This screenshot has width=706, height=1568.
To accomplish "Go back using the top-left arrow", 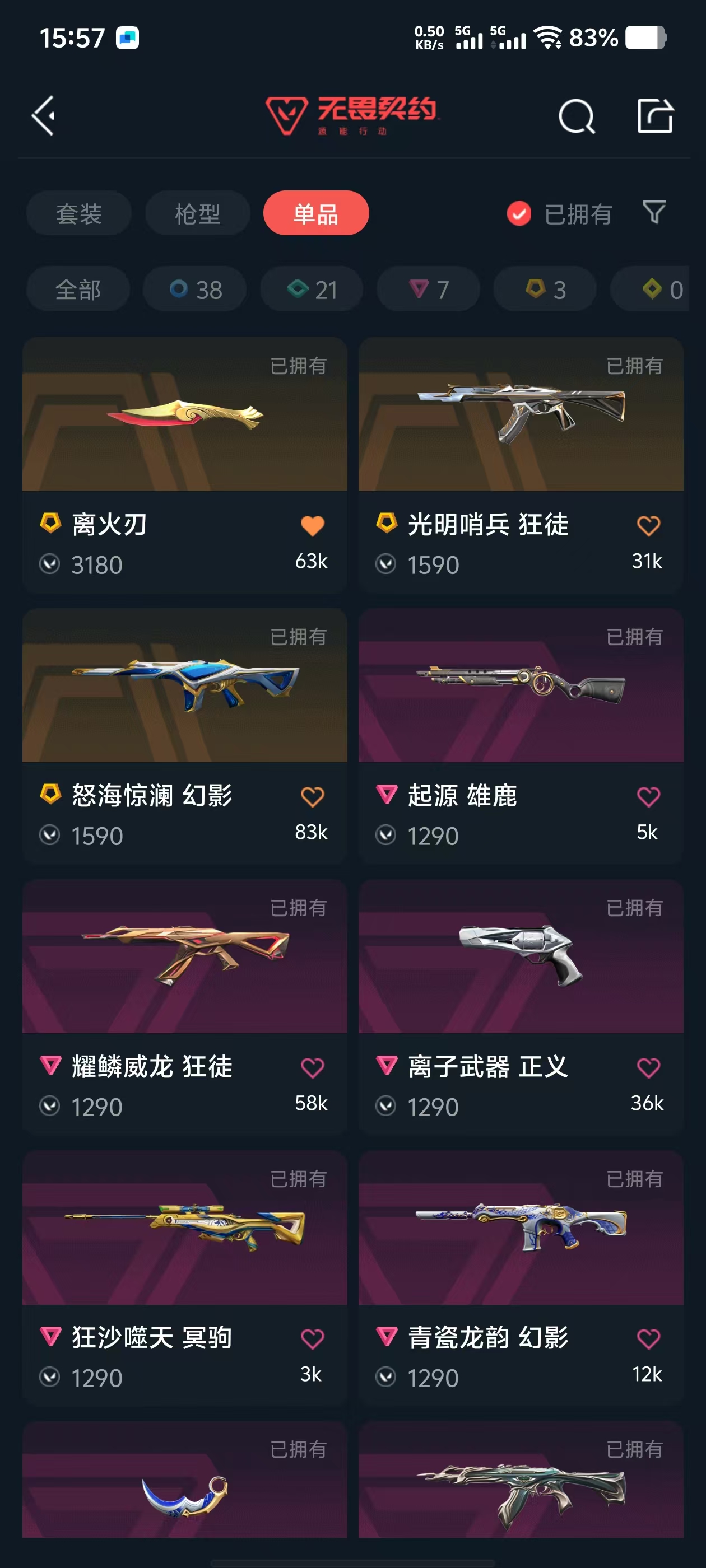I will tap(44, 115).
